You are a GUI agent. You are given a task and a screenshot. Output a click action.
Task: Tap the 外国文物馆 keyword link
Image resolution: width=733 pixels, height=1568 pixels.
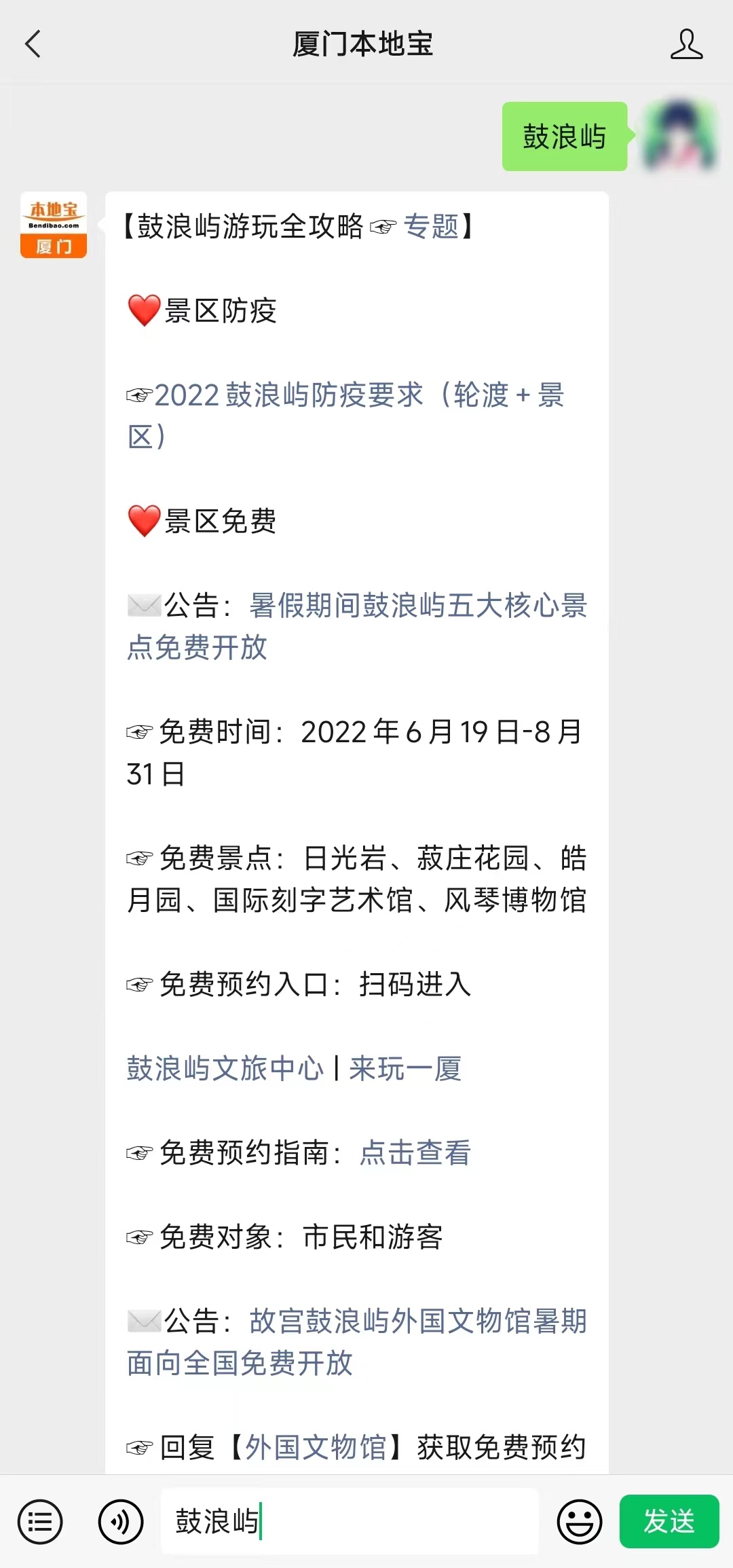pyautogui.click(x=316, y=1447)
